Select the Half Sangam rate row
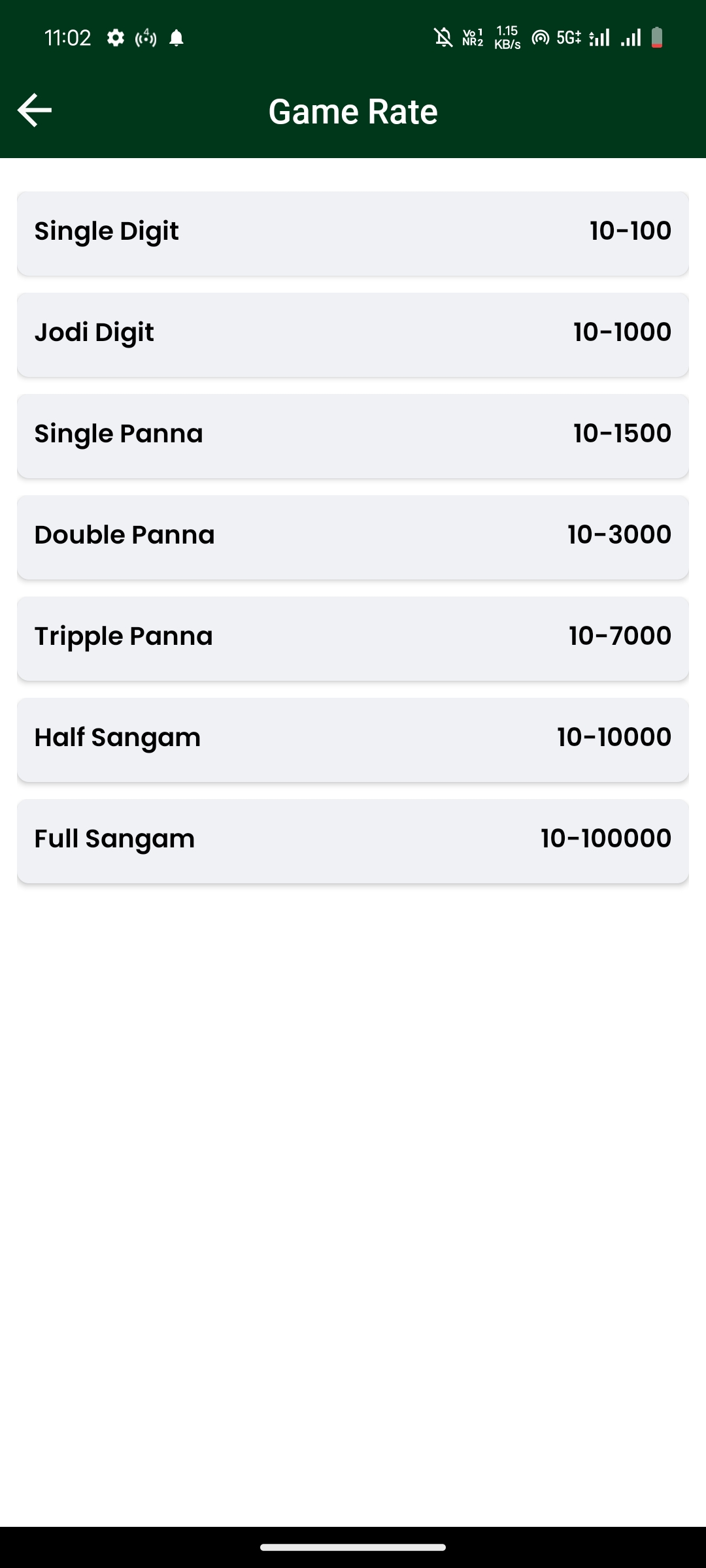 coord(353,739)
